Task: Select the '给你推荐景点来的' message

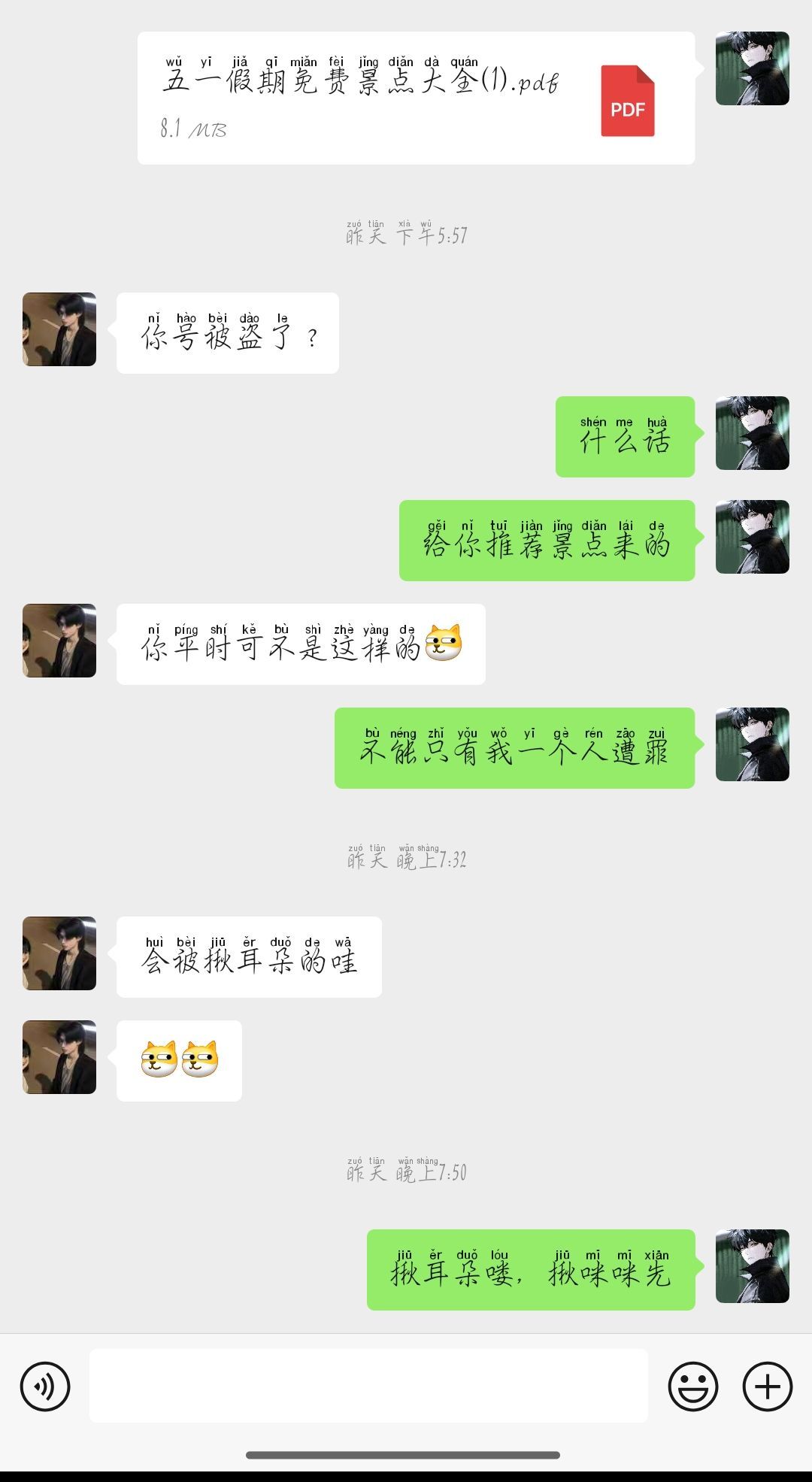Action: (550, 543)
